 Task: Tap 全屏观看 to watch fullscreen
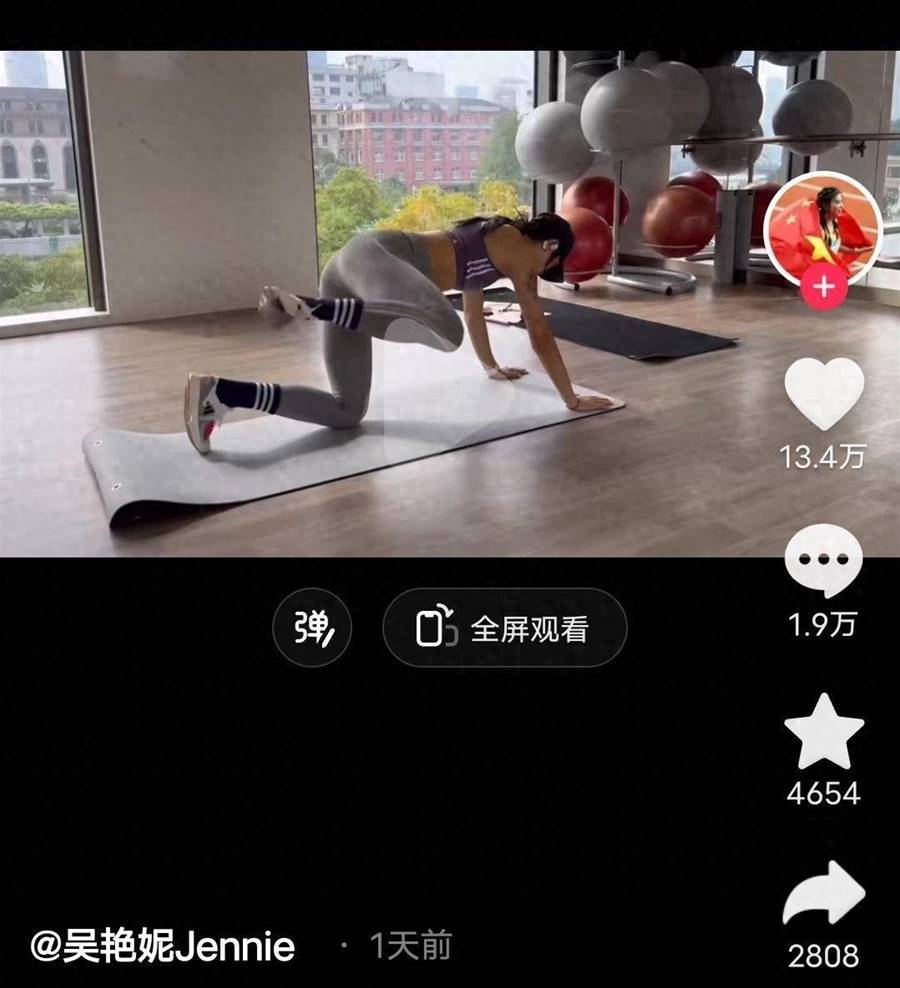(505, 628)
